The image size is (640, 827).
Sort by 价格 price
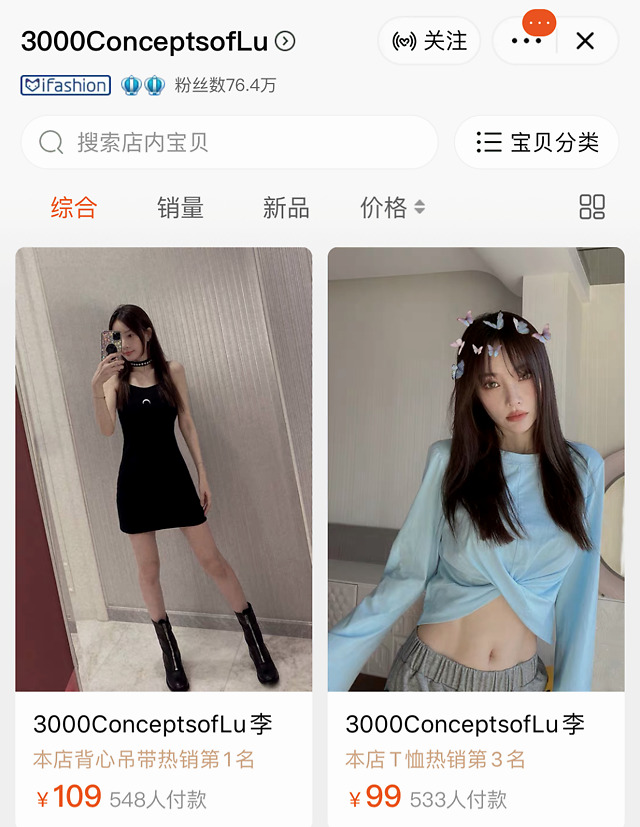coord(392,207)
